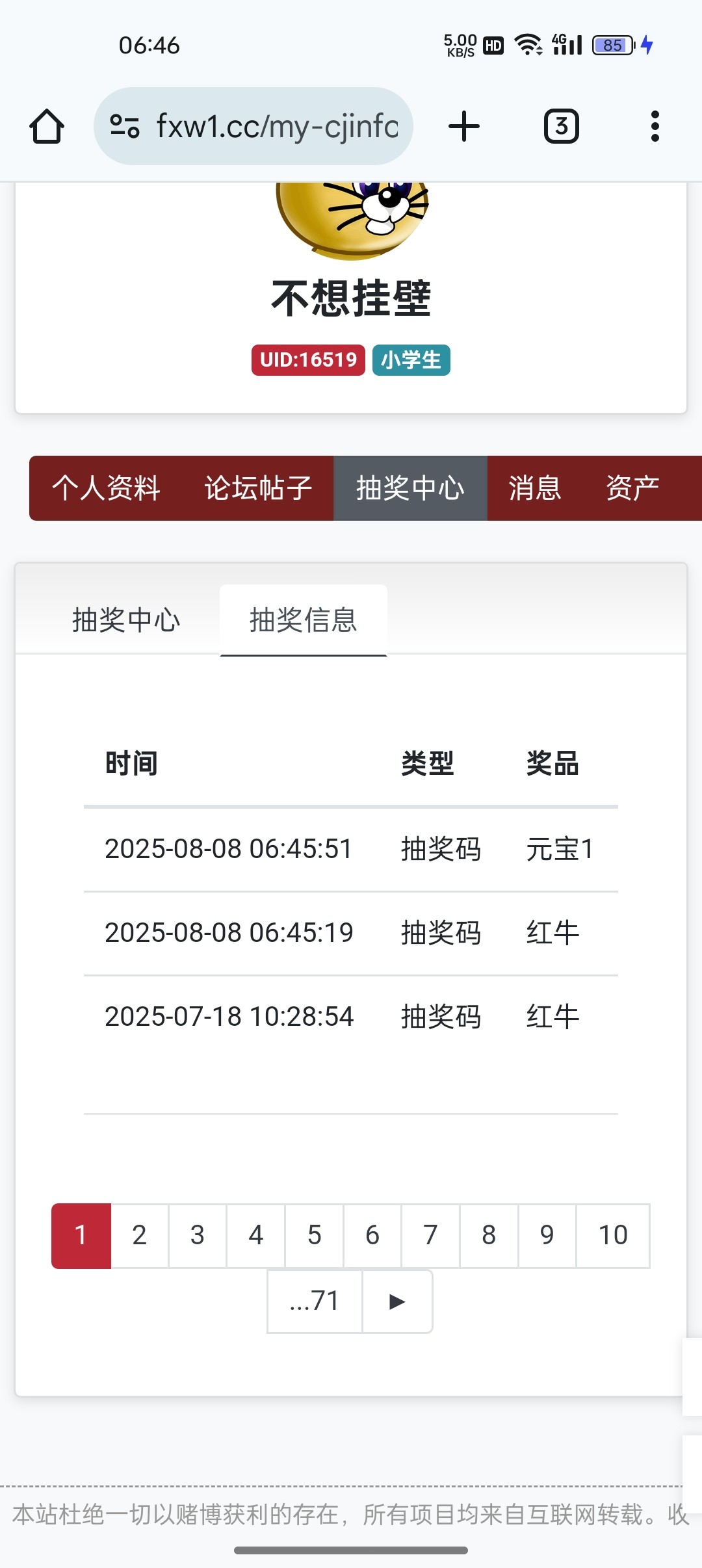This screenshot has height=1568, width=702.
Task: Open the 资产 tab
Action: 632,488
